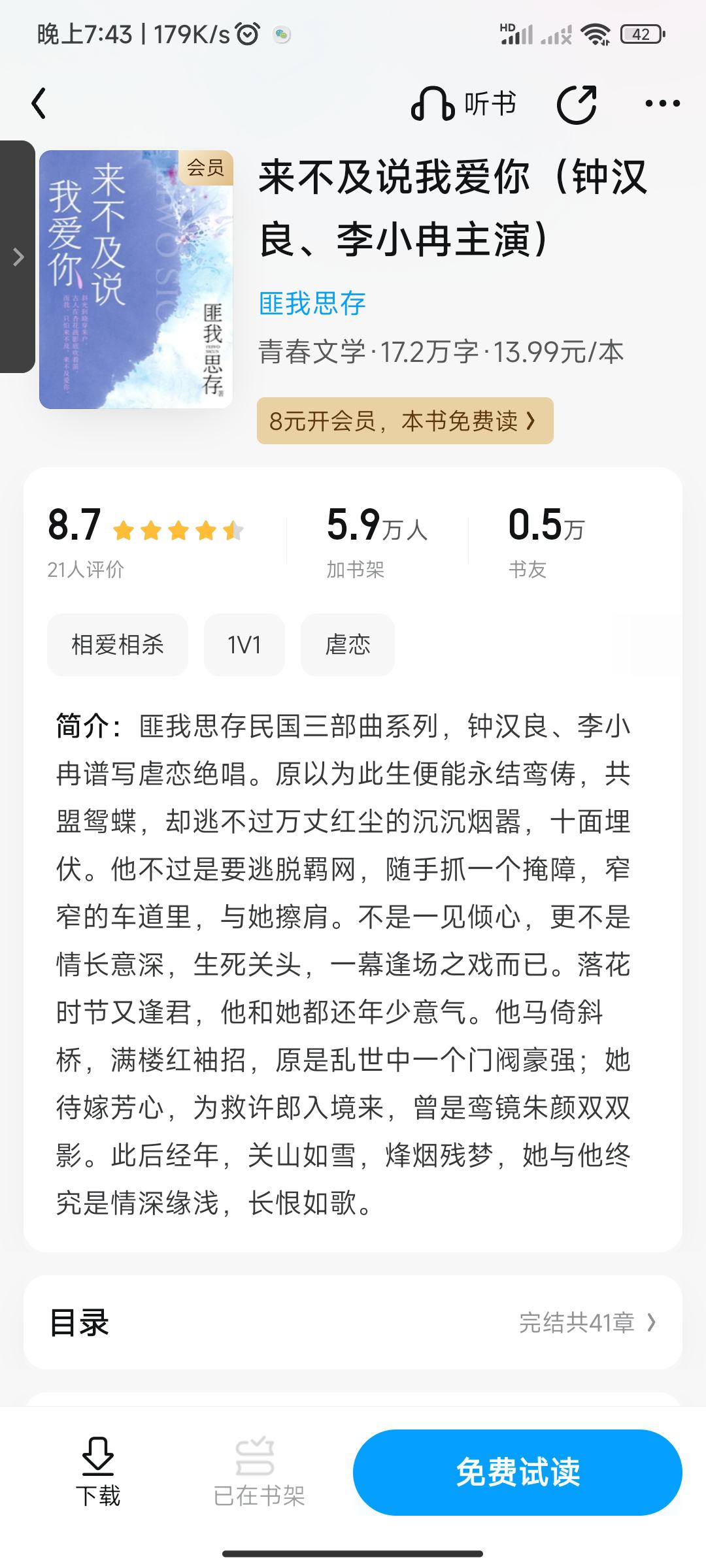This screenshot has width=706, height=1568.
Task: Select the 1V1 tag
Action: click(x=244, y=645)
